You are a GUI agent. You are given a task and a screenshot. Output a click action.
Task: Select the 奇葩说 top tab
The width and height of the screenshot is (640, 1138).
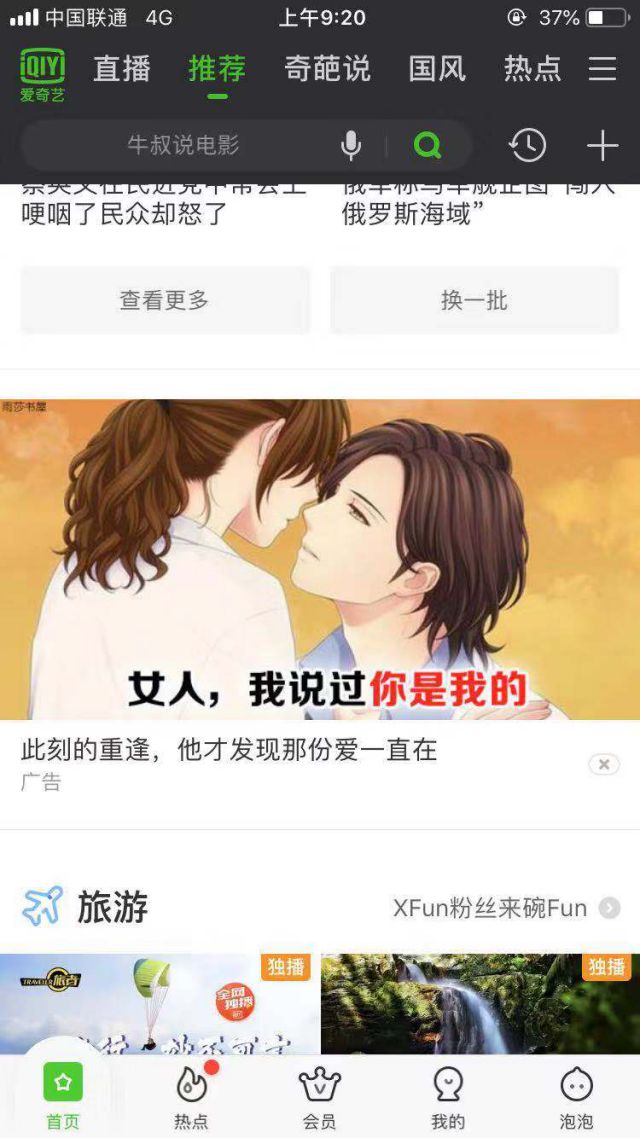click(x=327, y=68)
